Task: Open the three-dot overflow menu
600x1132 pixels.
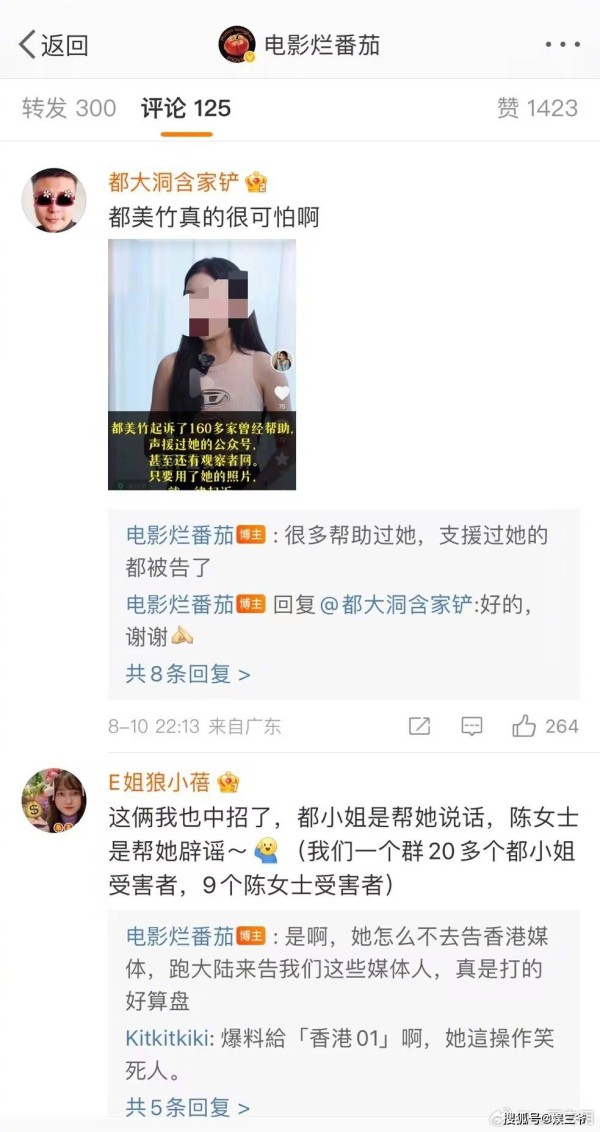Action: (x=562, y=45)
